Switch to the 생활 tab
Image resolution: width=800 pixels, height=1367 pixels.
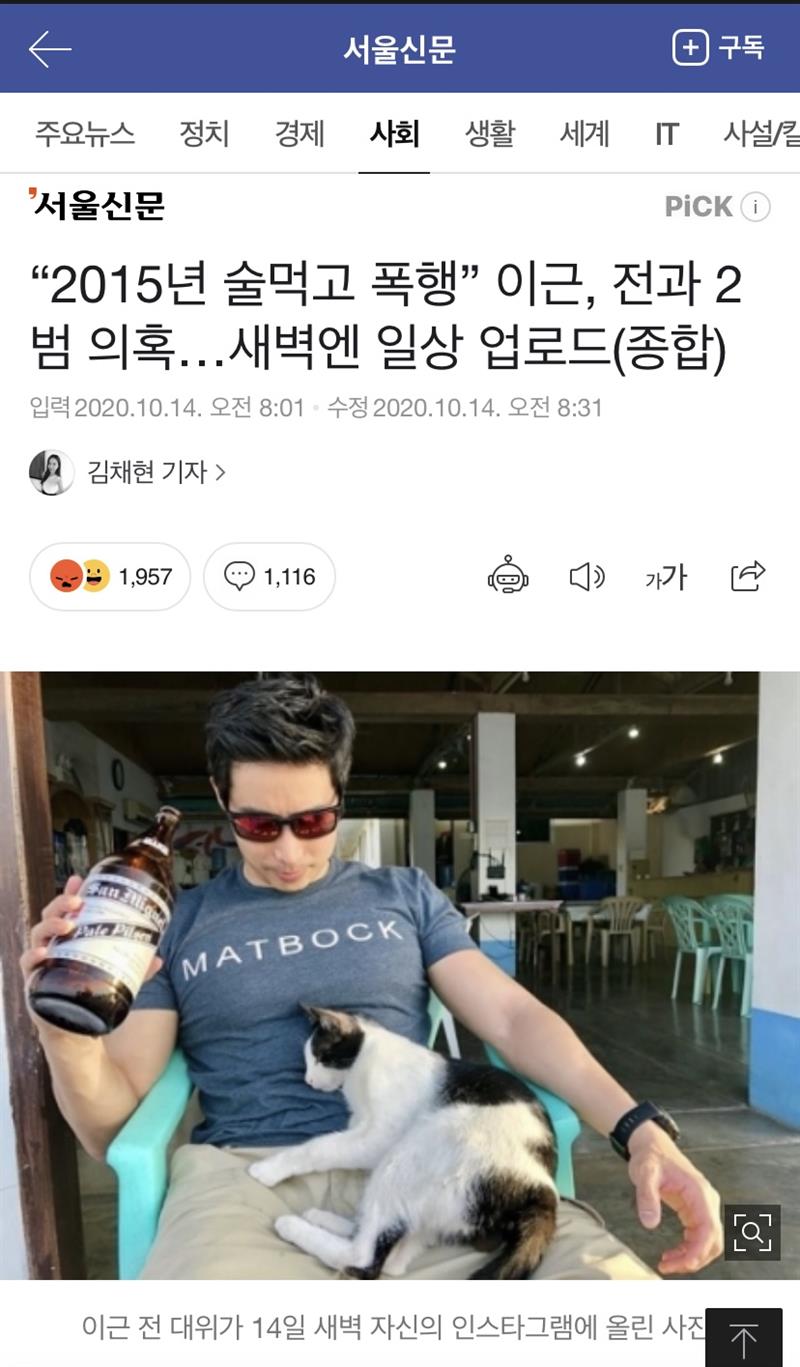tap(490, 133)
